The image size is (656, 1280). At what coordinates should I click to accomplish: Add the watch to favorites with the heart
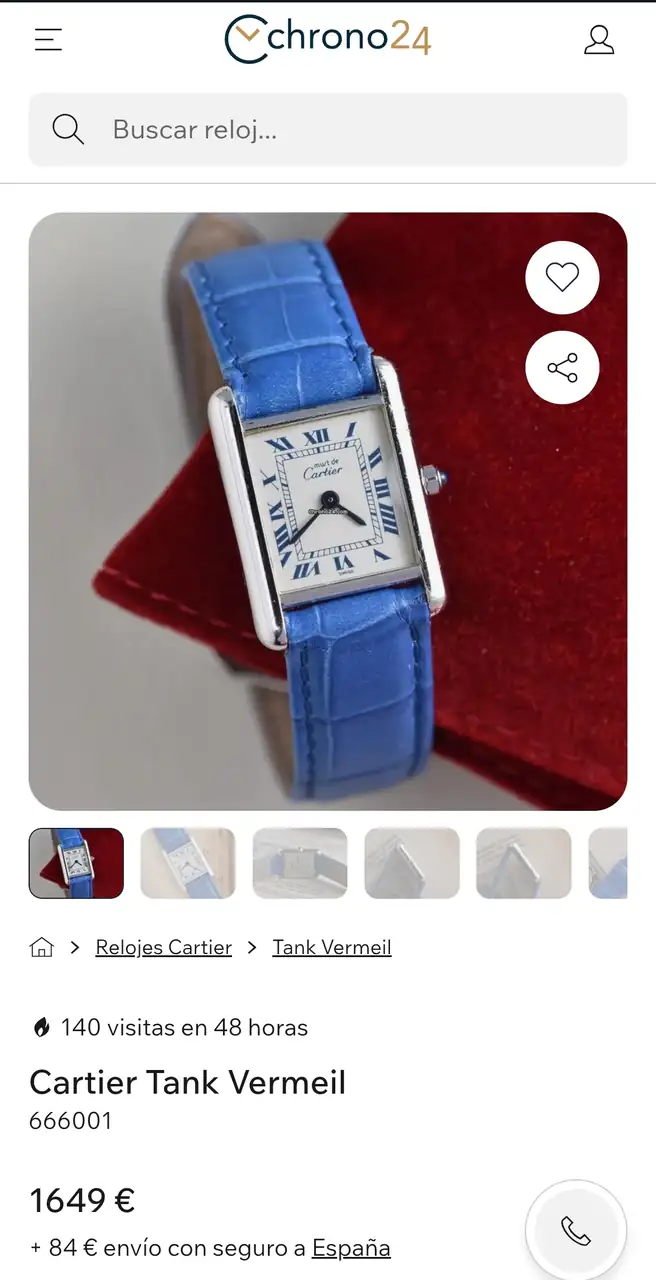[562, 277]
